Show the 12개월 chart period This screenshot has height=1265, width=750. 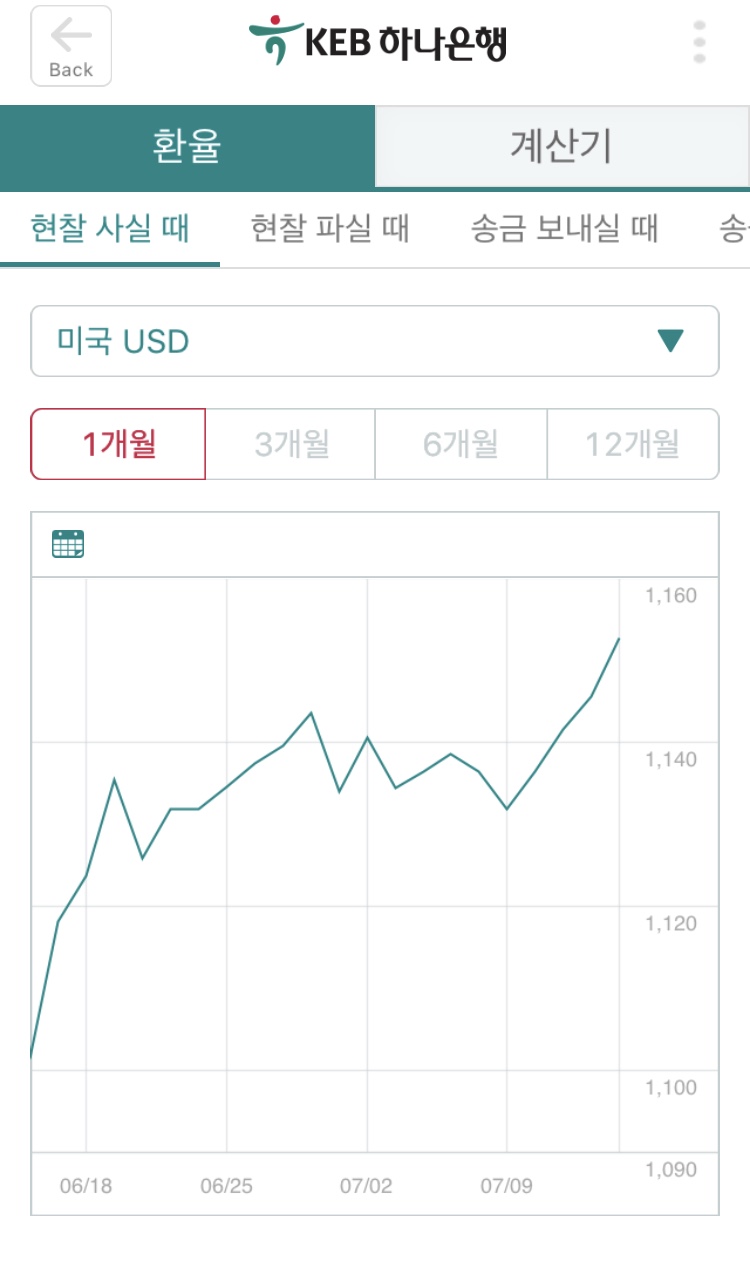(x=632, y=444)
